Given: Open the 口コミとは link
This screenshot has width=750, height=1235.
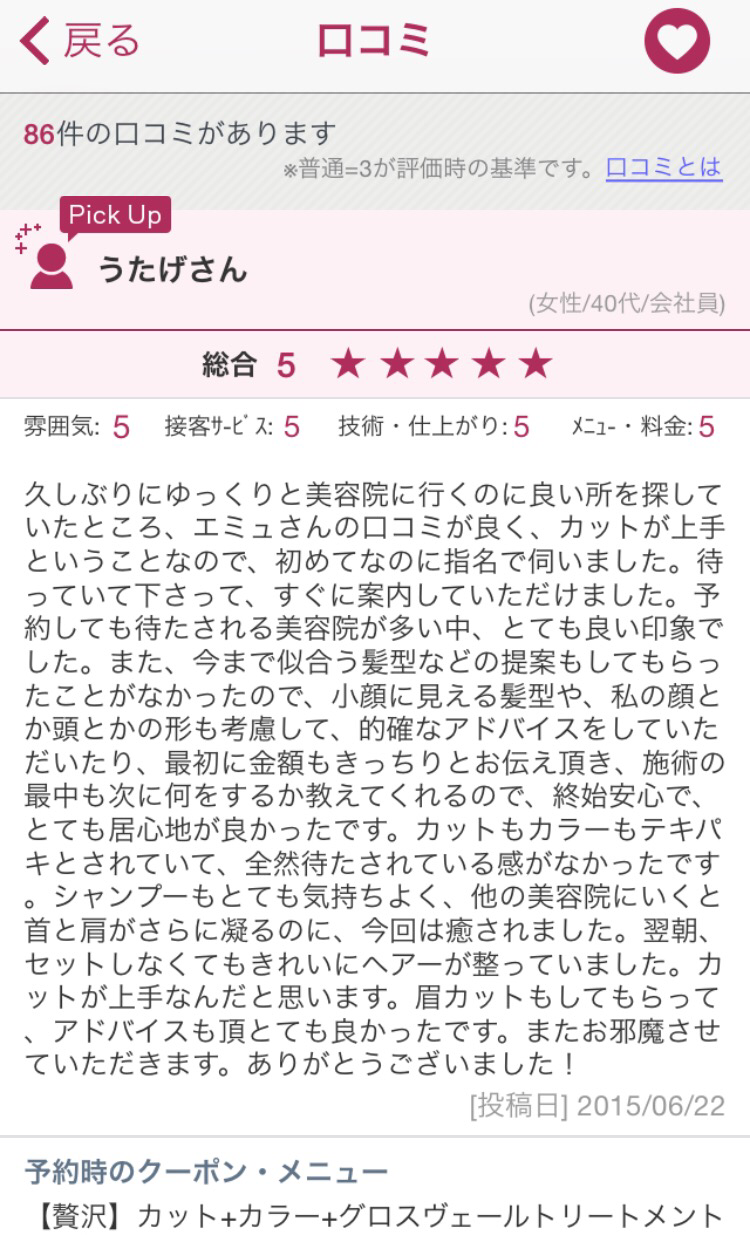Looking at the screenshot, I should point(664,167).
